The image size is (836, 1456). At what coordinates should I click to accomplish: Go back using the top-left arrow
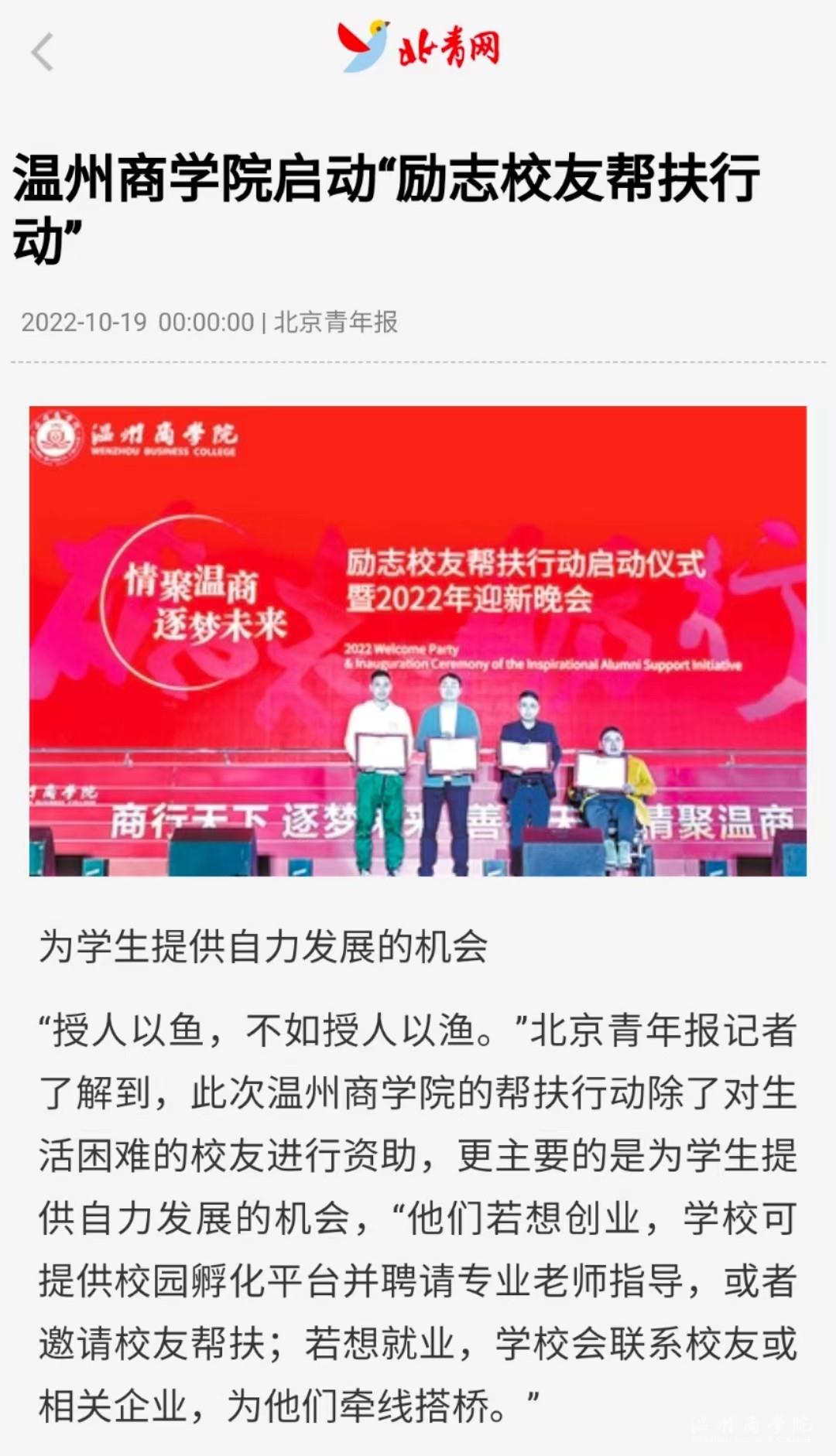pos(42,53)
